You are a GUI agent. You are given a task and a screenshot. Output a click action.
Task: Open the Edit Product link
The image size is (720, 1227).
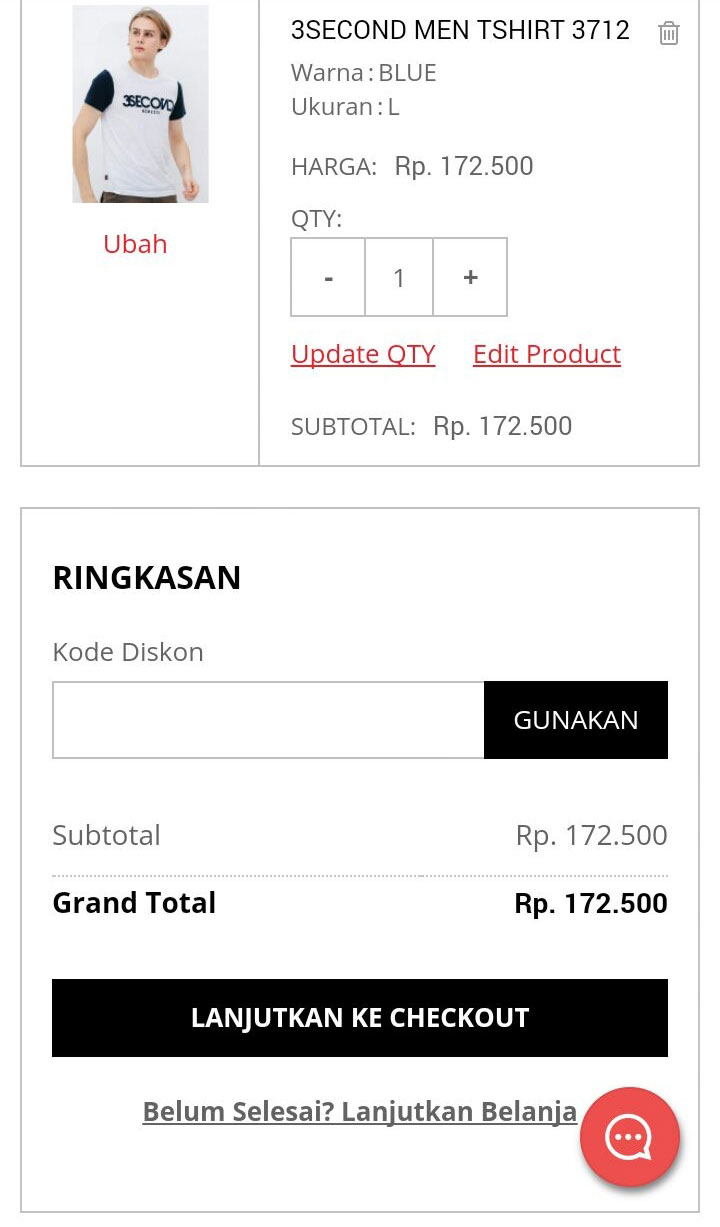[x=547, y=354]
